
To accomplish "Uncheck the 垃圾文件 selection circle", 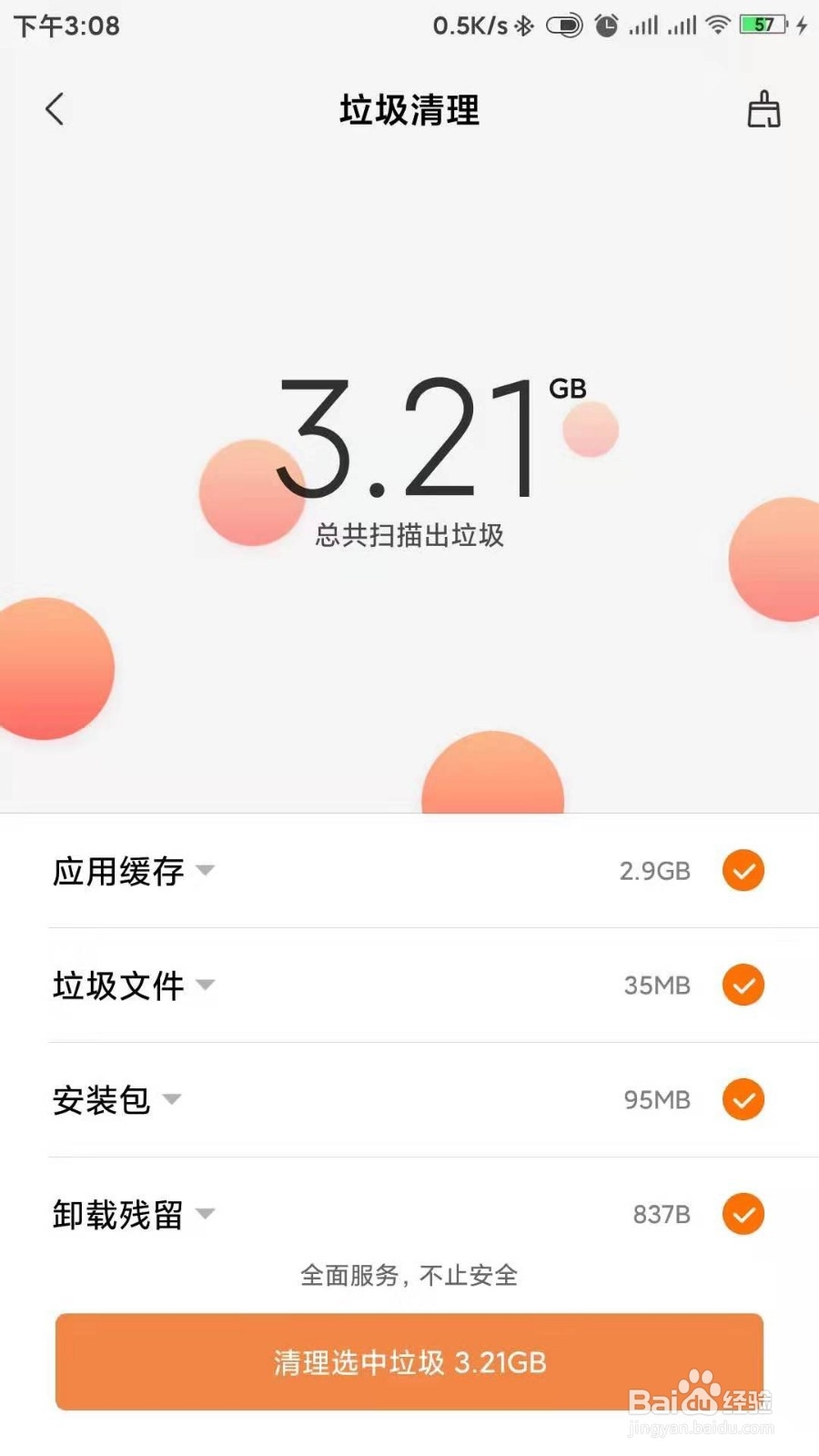I will pos(743,985).
